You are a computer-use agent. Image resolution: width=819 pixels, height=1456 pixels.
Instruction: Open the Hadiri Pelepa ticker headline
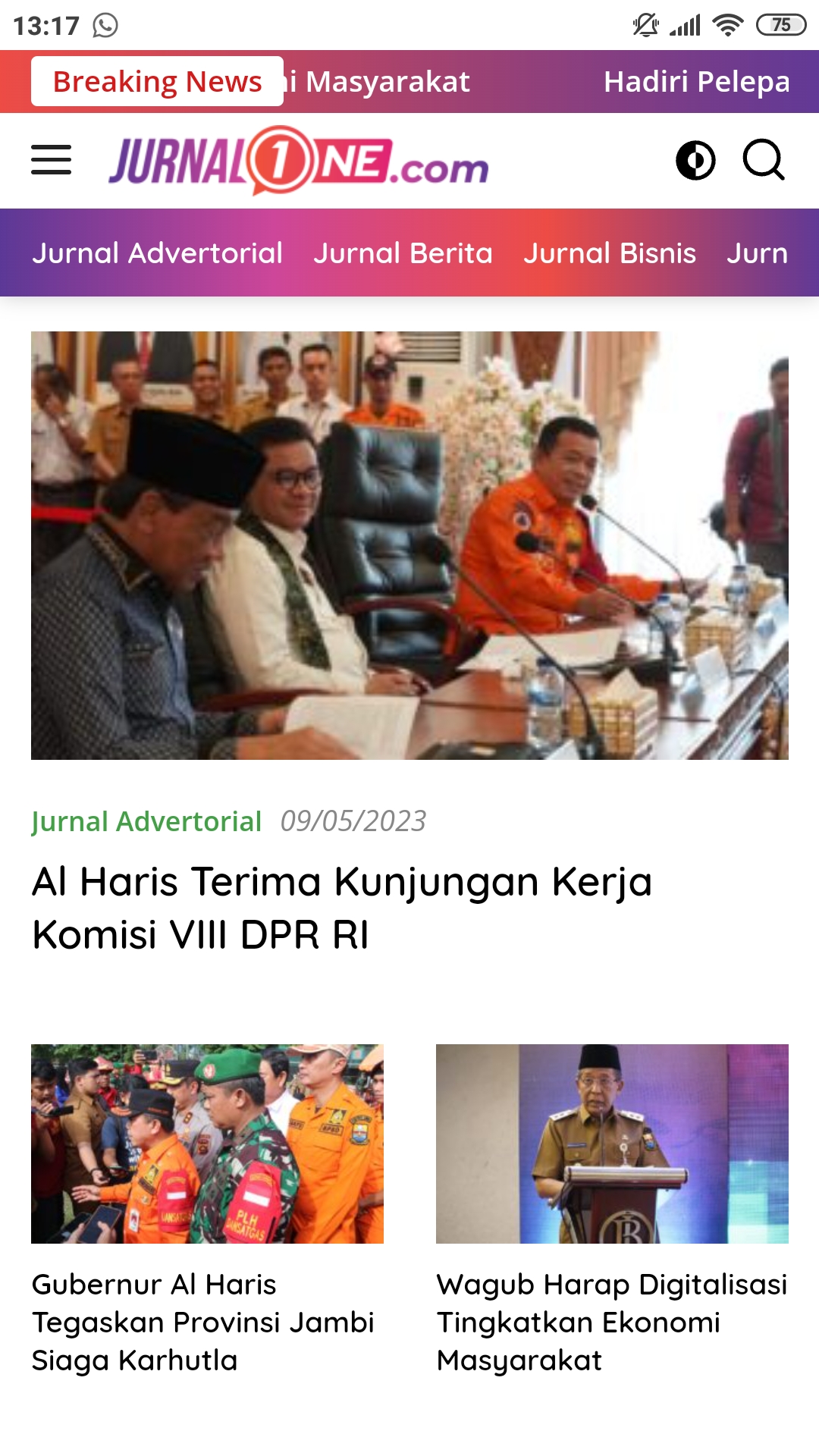[696, 82]
